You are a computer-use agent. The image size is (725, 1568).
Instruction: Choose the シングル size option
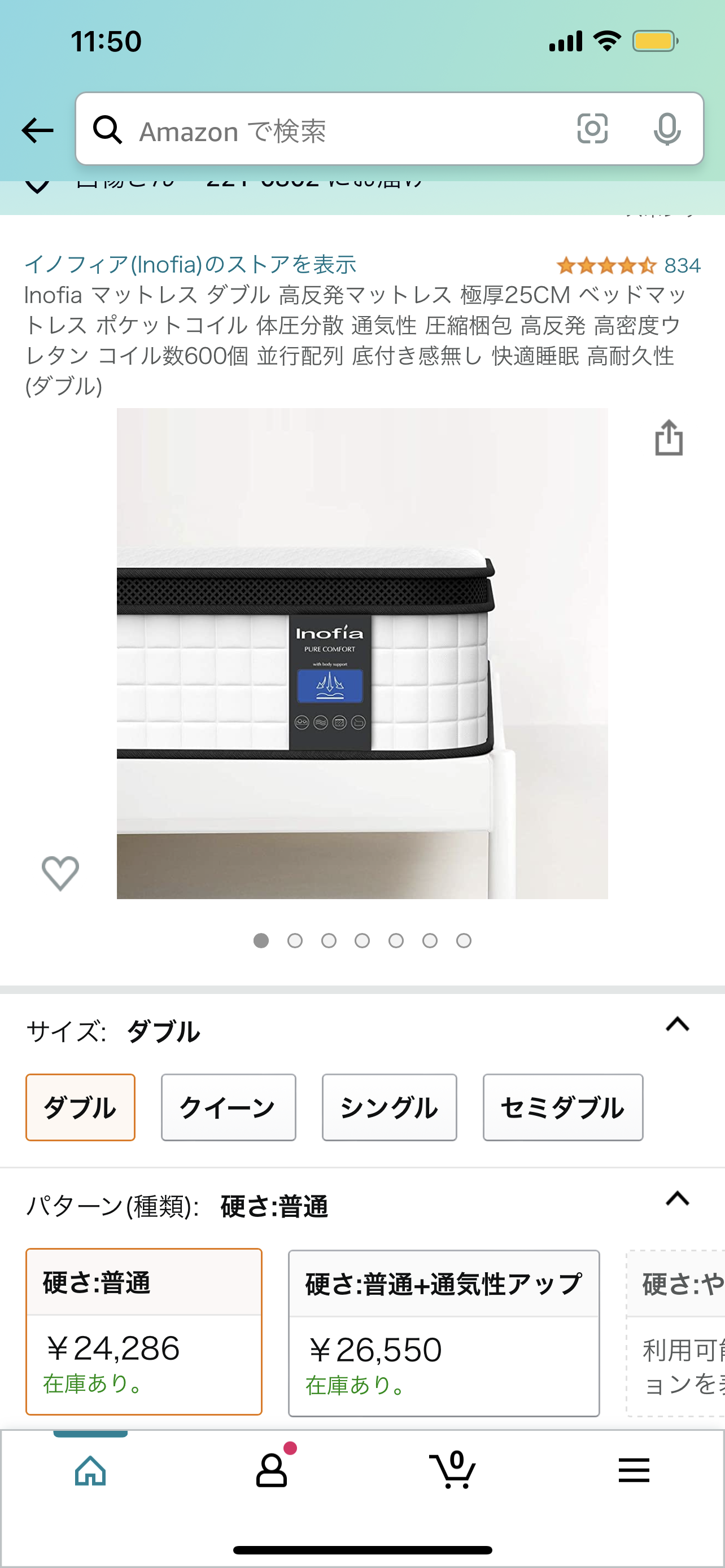pos(389,1107)
